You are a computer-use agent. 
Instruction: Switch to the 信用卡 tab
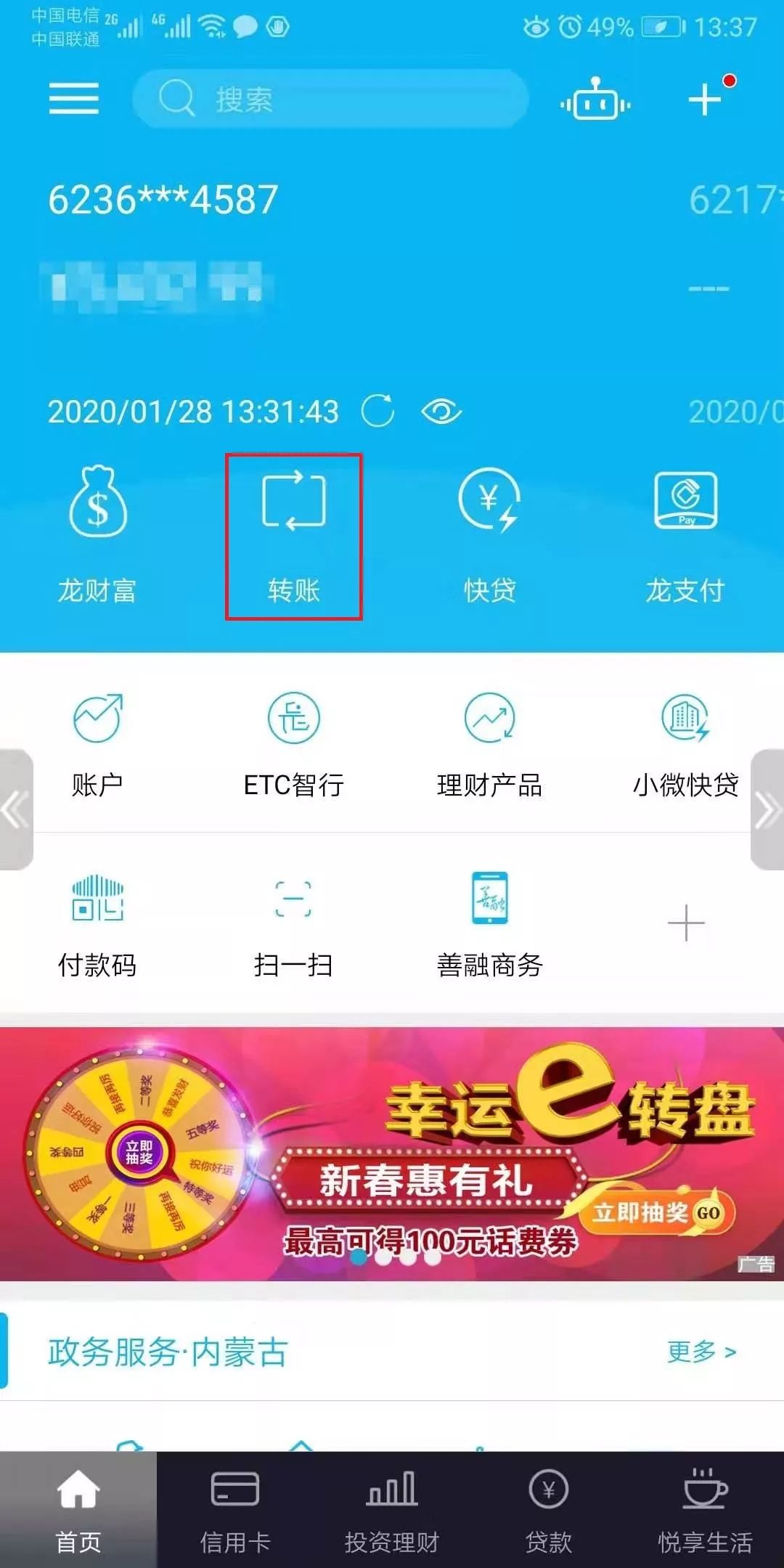(x=234, y=1510)
